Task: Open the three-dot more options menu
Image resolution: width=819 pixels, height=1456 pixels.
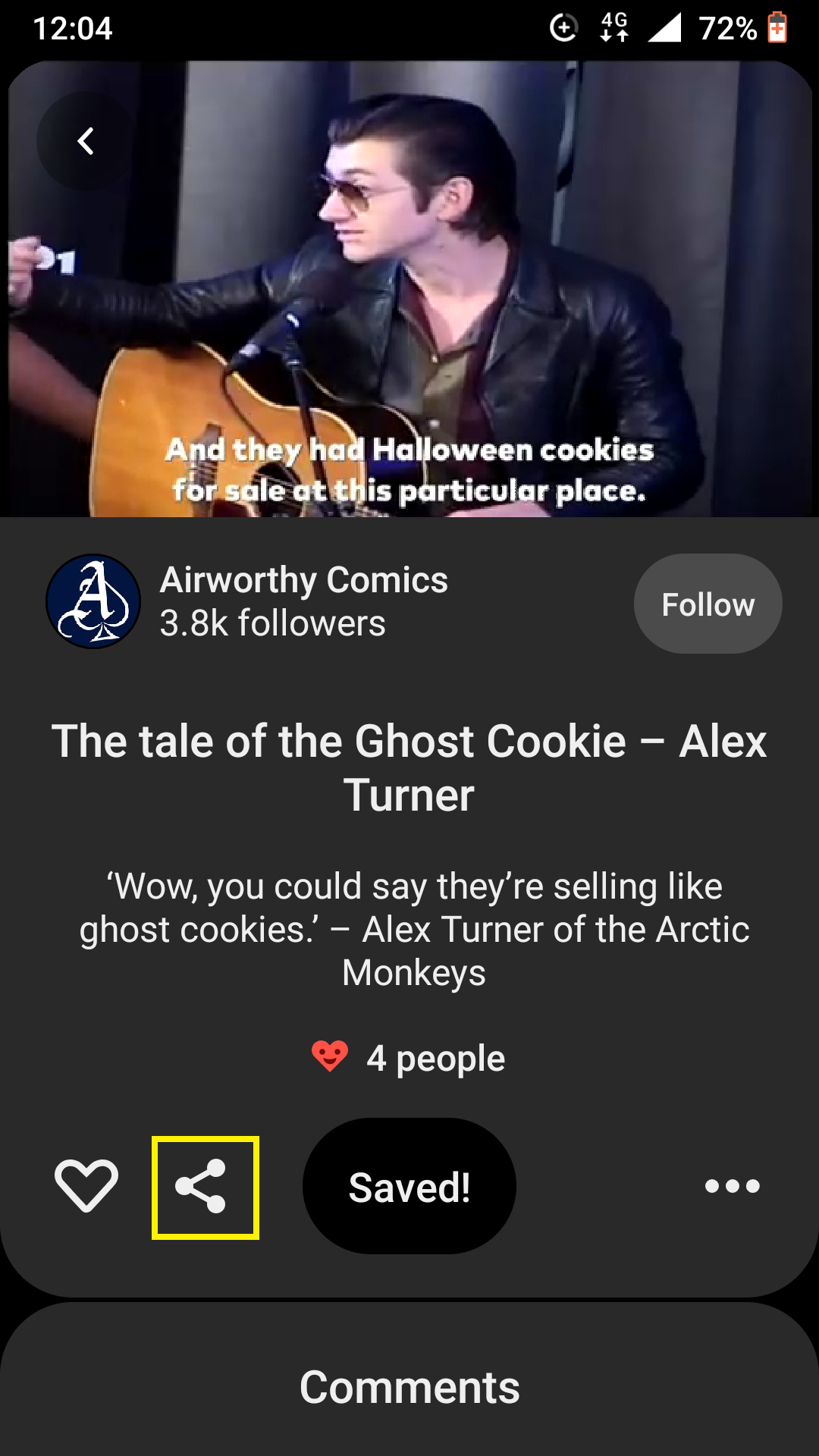Action: tap(732, 1186)
